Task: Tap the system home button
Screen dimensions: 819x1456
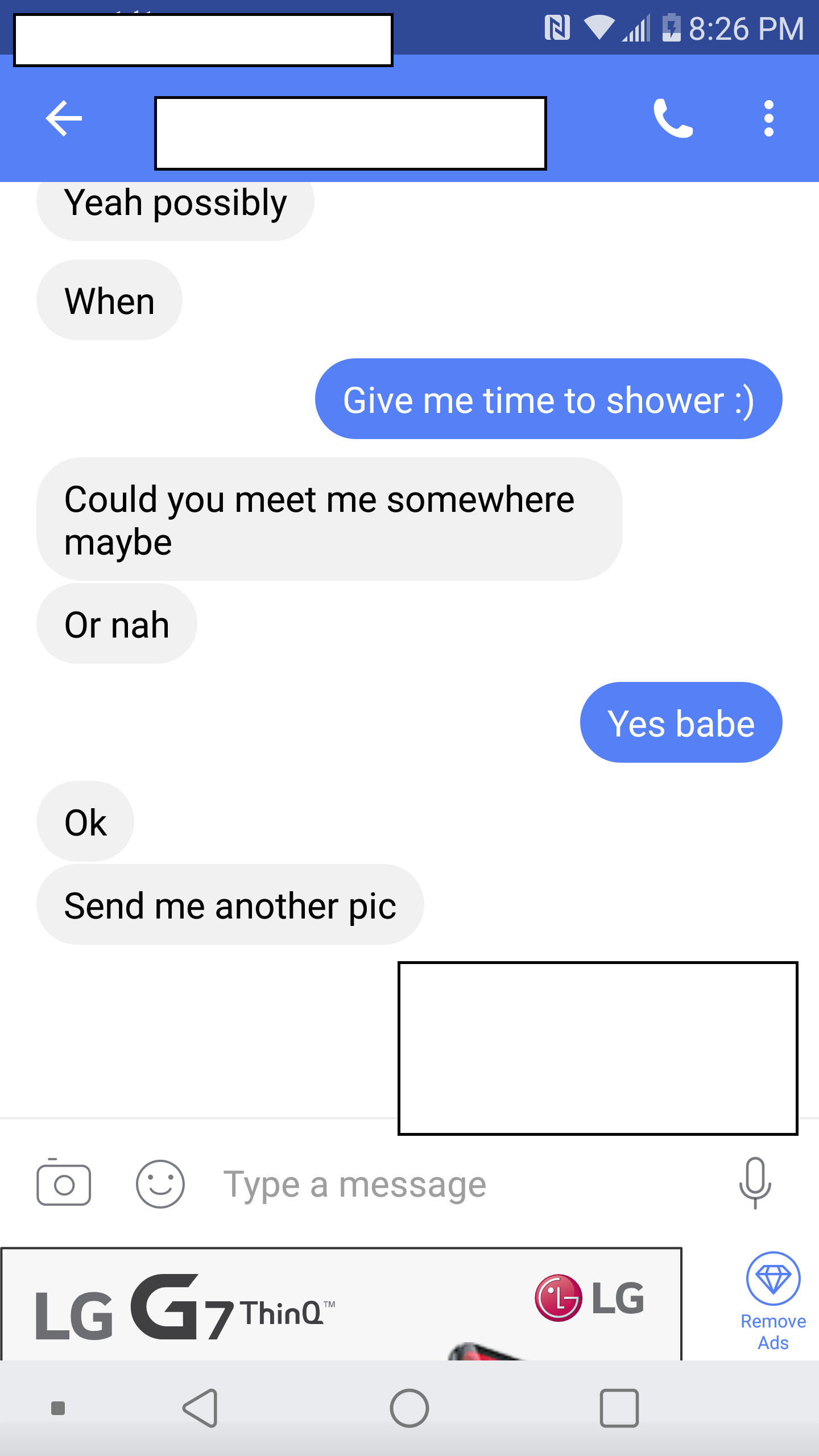Action: [x=409, y=1408]
